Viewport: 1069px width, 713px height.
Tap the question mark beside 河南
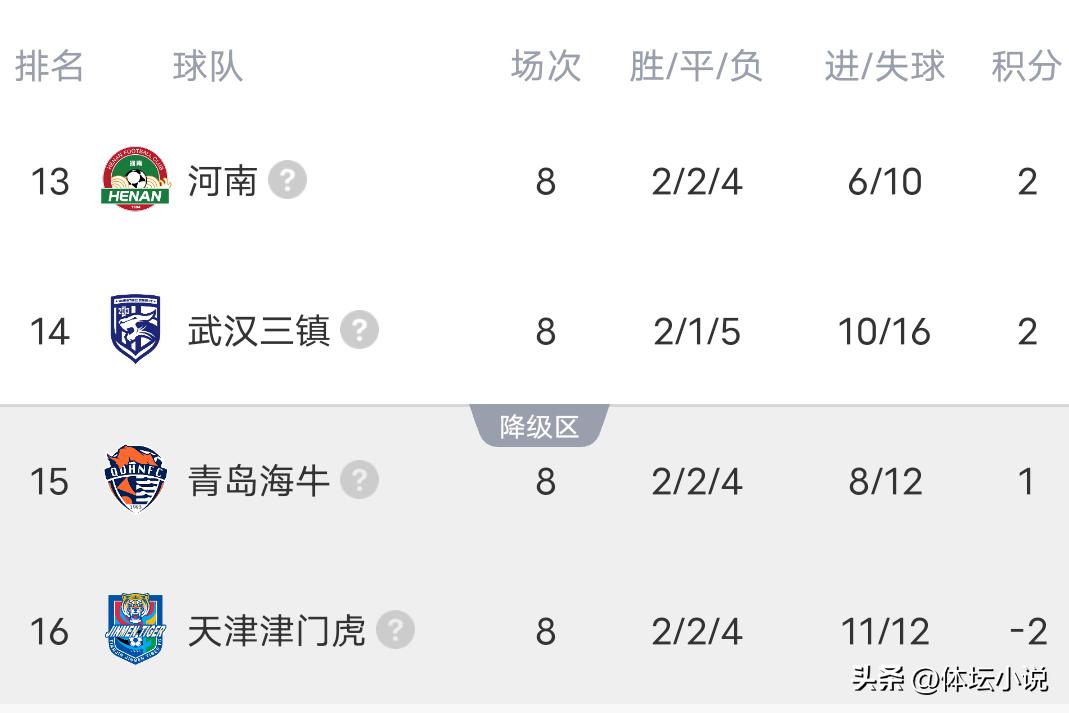(288, 180)
